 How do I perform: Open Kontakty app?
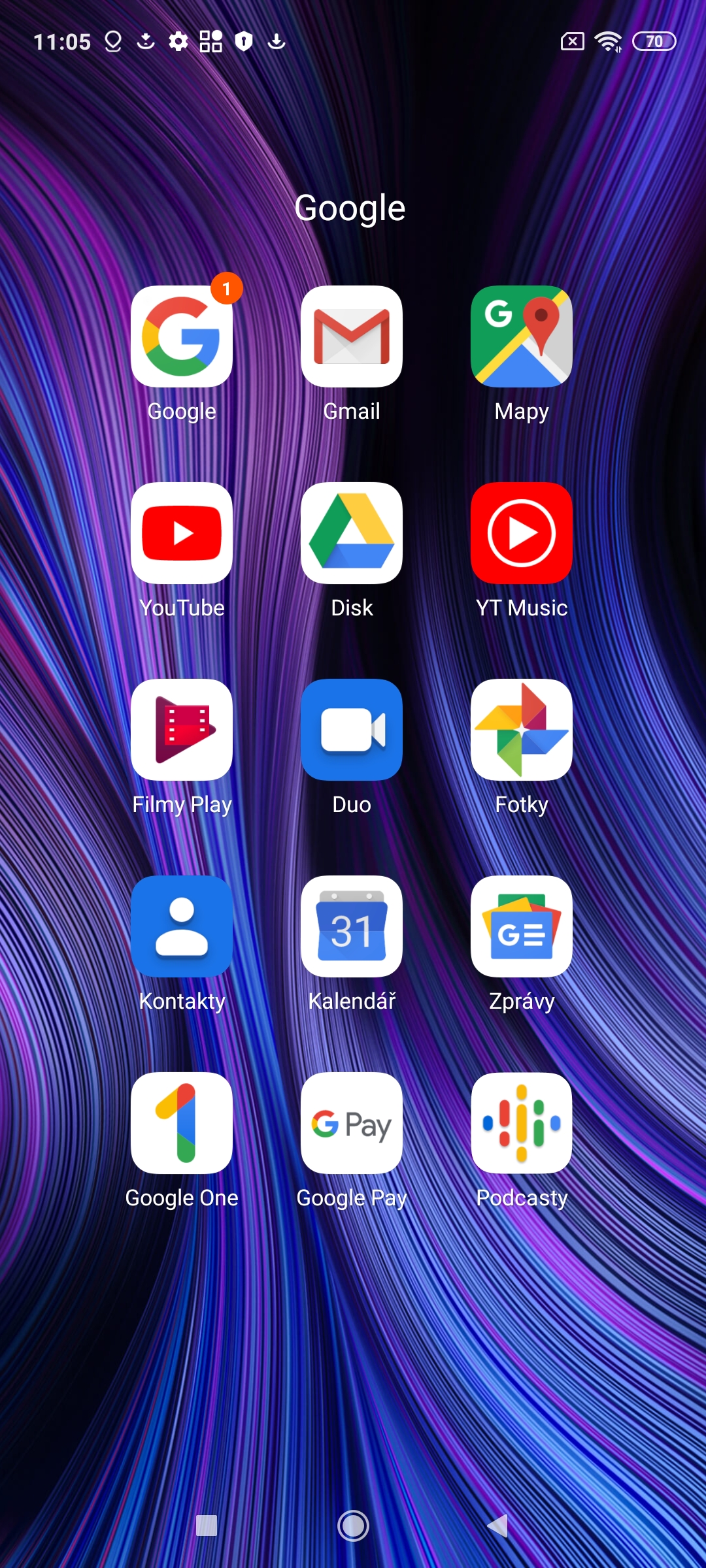(x=182, y=927)
